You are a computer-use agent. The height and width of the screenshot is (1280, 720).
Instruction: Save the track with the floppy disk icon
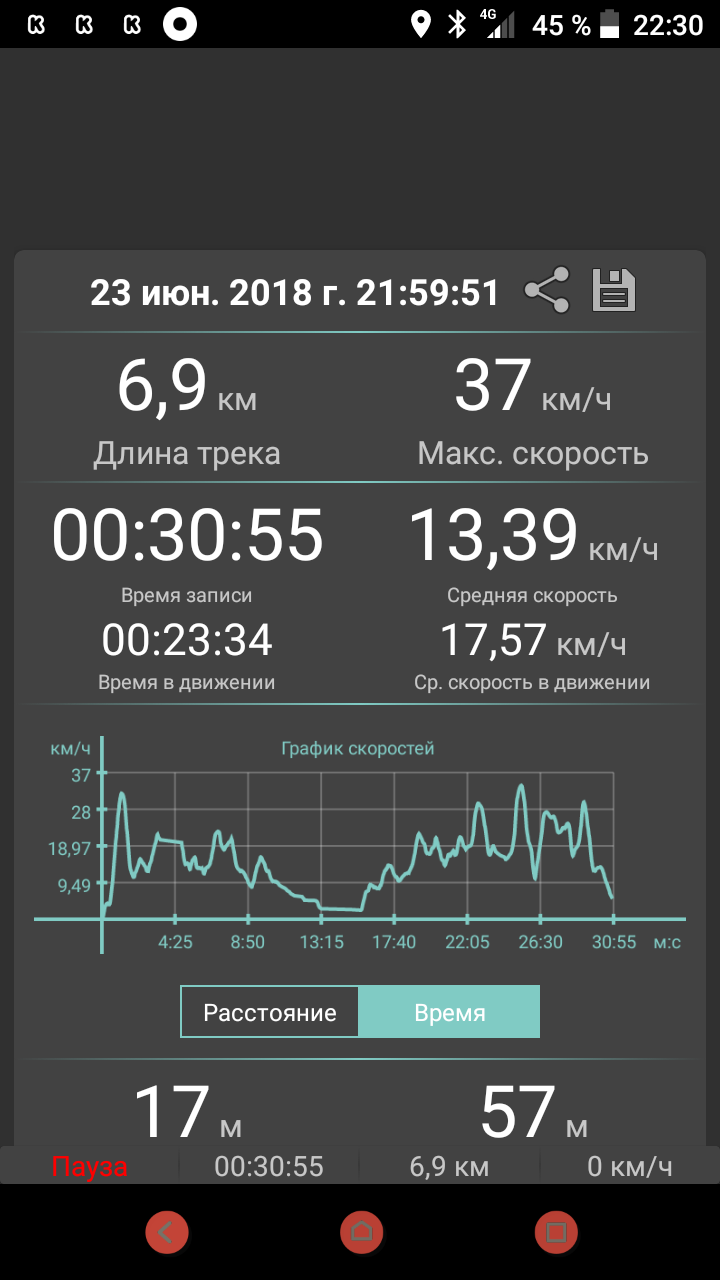click(614, 291)
